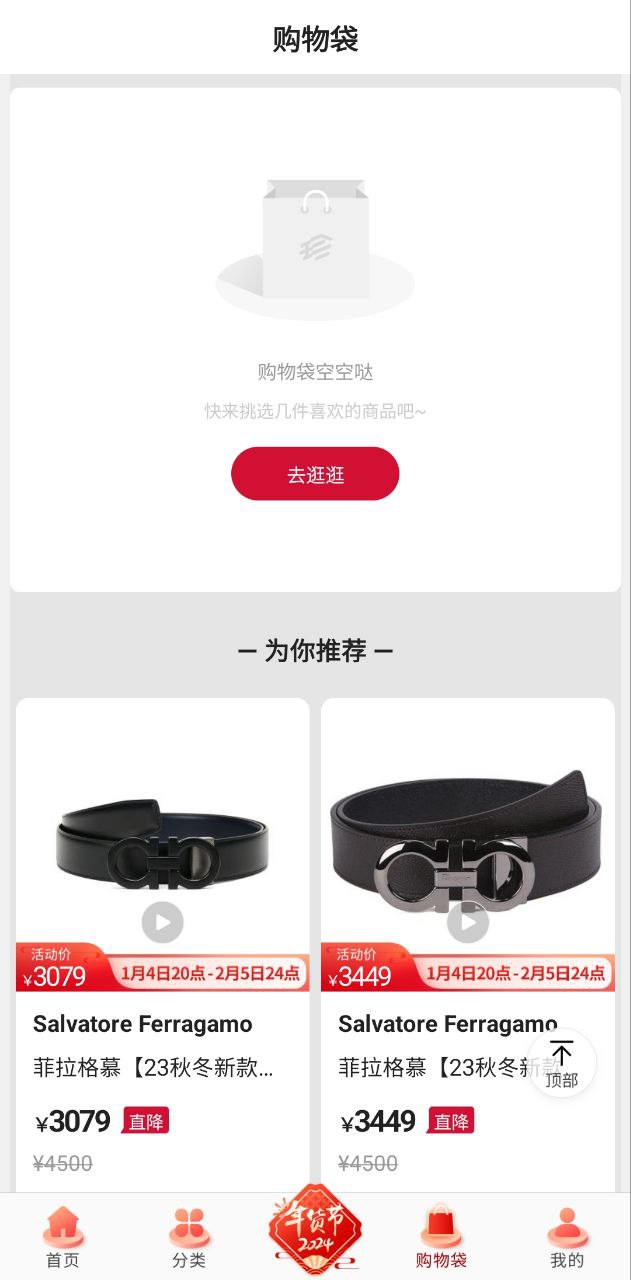Play the video on the ¥3079 belt
The height and width of the screenshot is (1280, 631).
(163, 922)
